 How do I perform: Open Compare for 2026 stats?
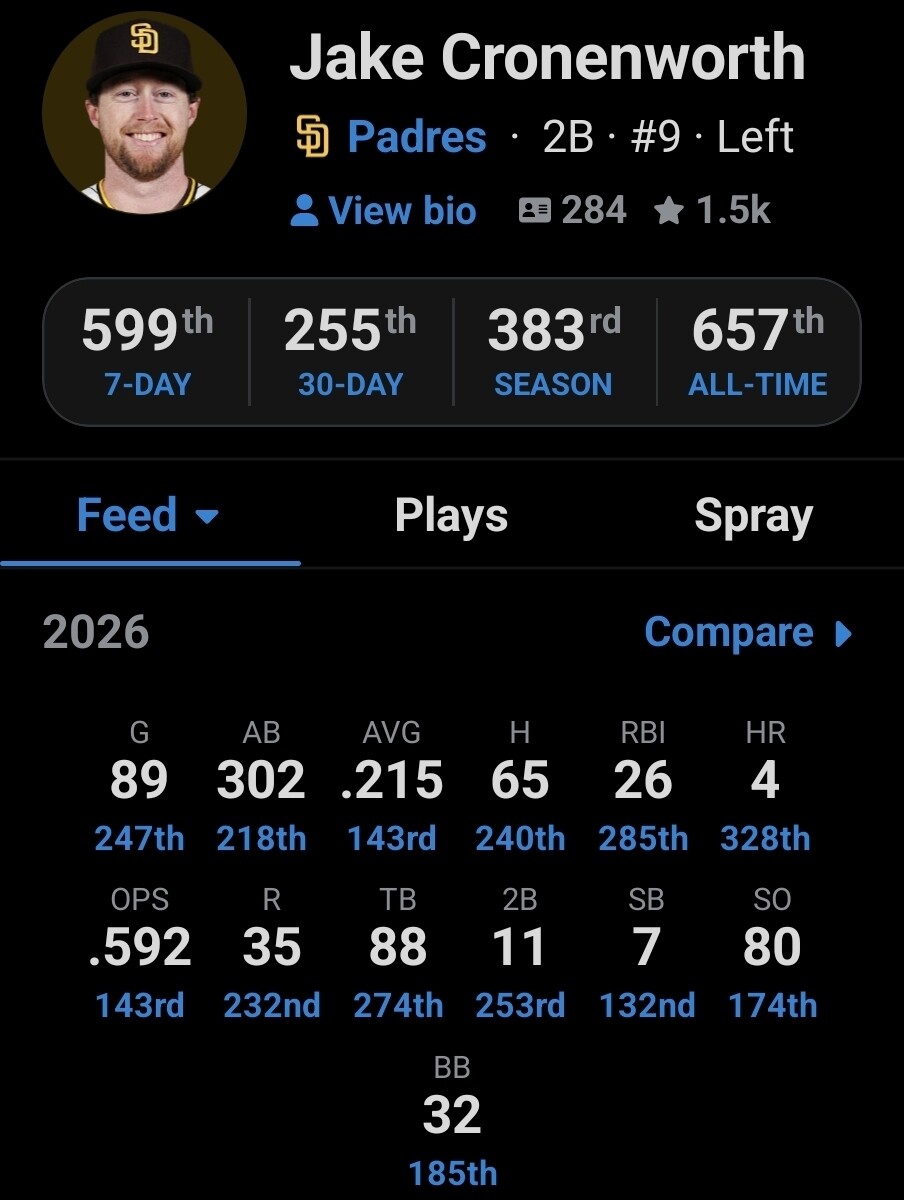(748, 632)
